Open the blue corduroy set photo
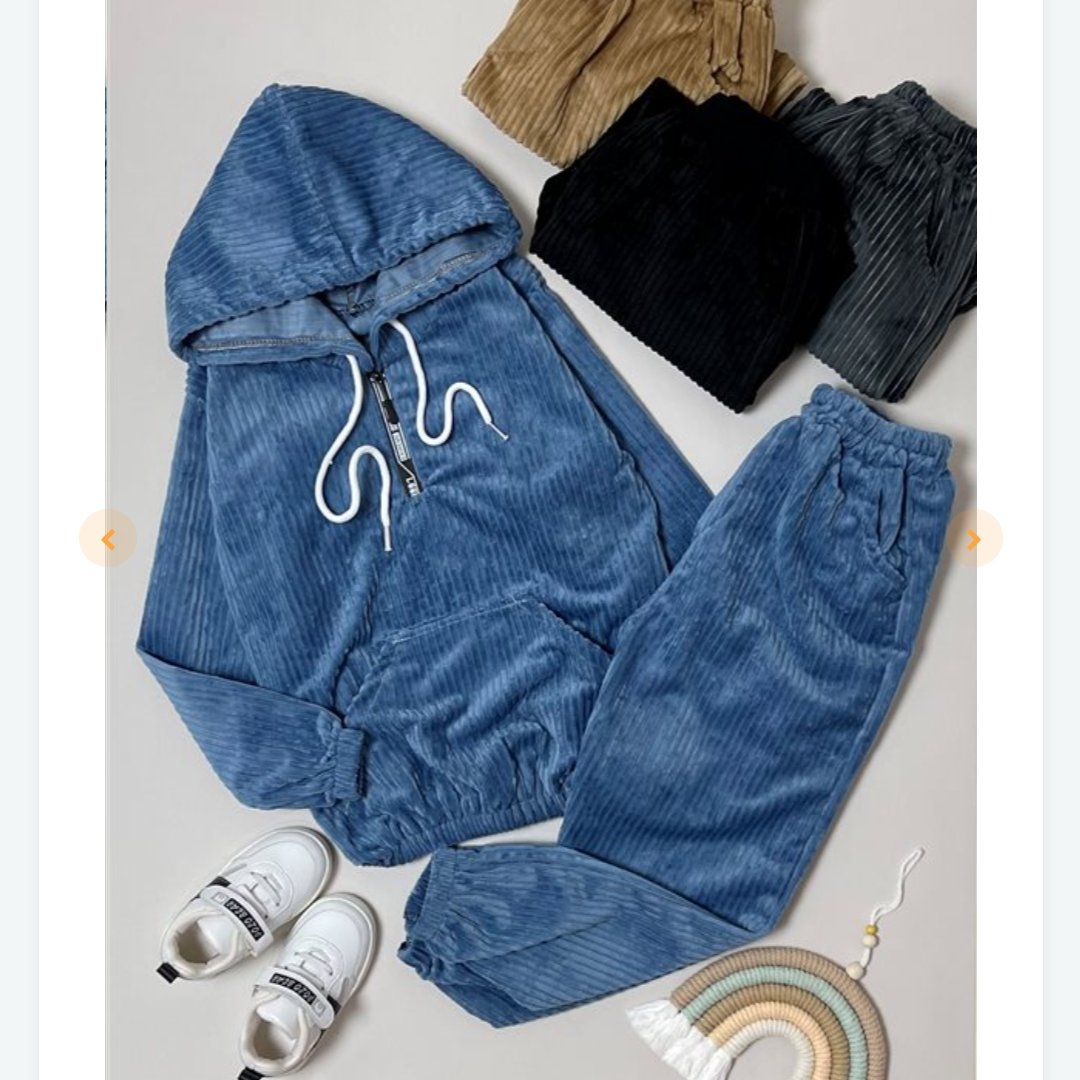1080x1080 pixels. [540, 600]
